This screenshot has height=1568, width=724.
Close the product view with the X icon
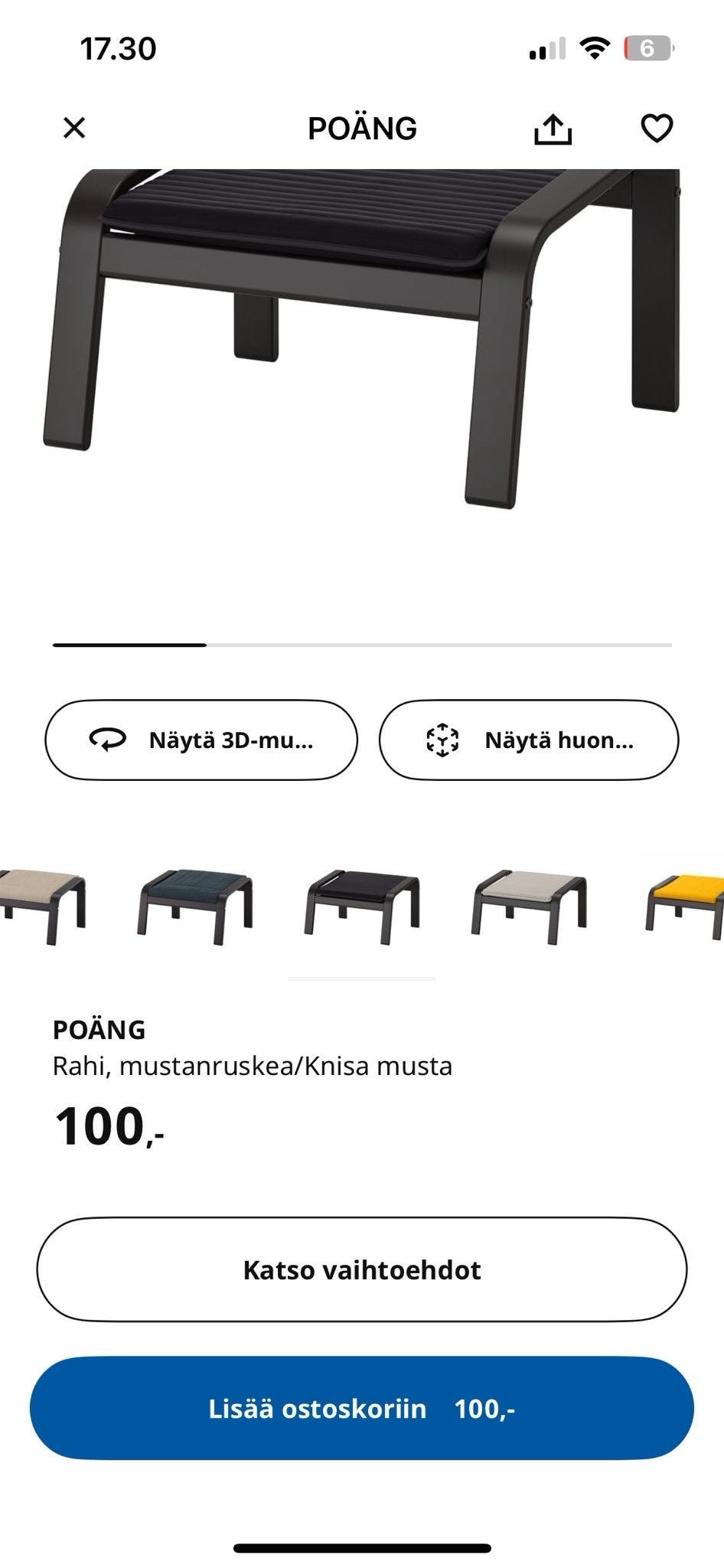pyautogui.click(x=73, y=127)
